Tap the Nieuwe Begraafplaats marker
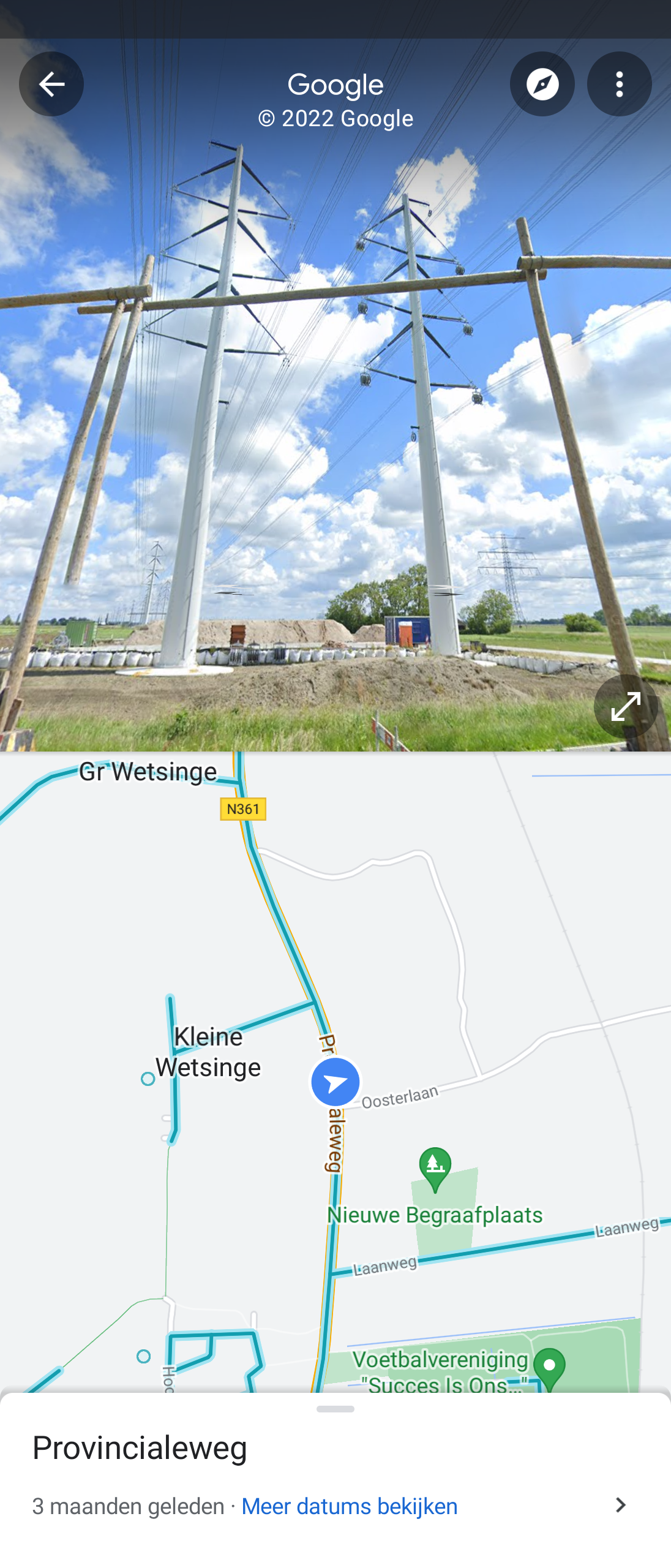The height and width of the screenshot is (1568, 671). point(435,1167)
